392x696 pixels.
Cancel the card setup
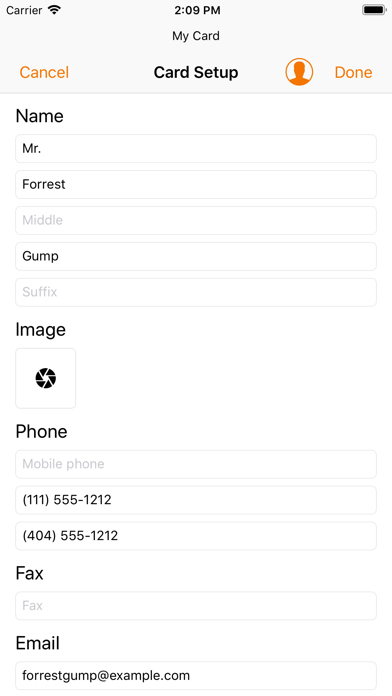44,72
